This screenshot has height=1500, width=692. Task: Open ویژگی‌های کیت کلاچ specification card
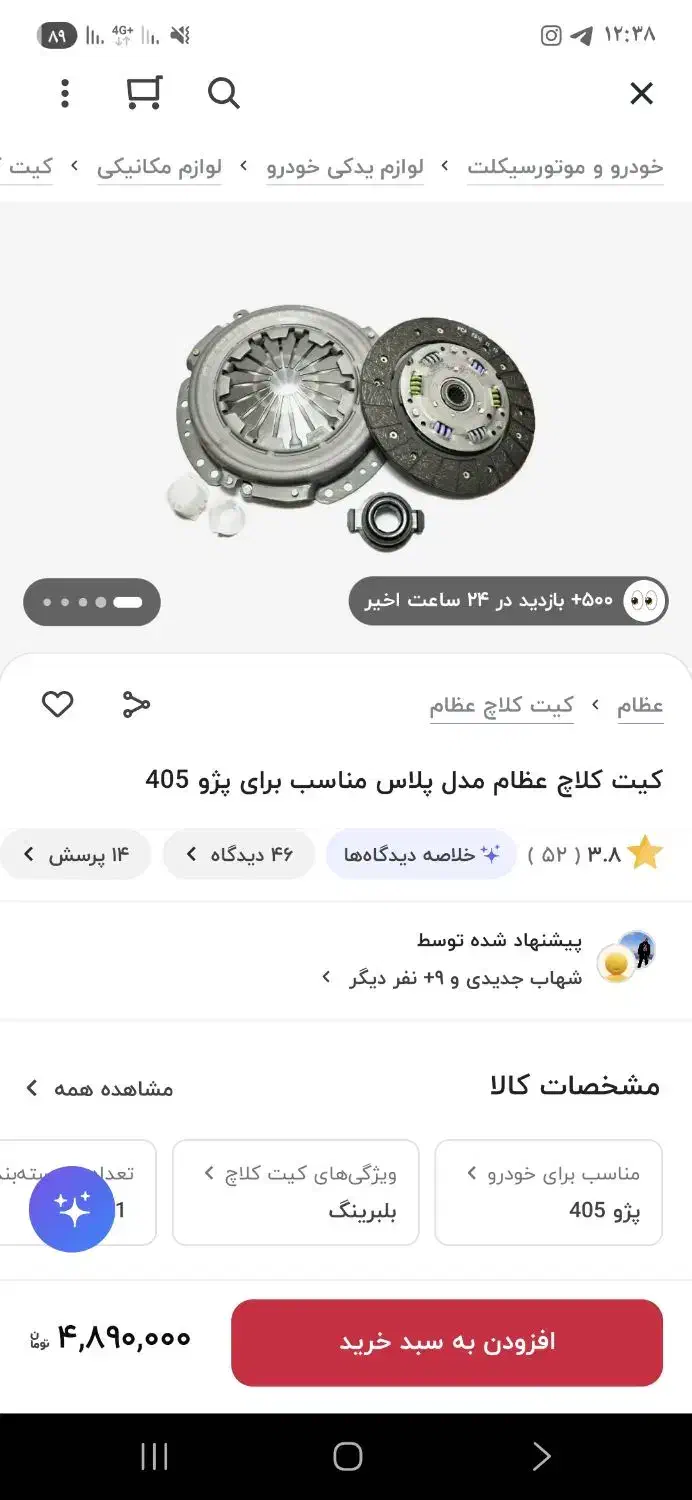point(296,1192)
